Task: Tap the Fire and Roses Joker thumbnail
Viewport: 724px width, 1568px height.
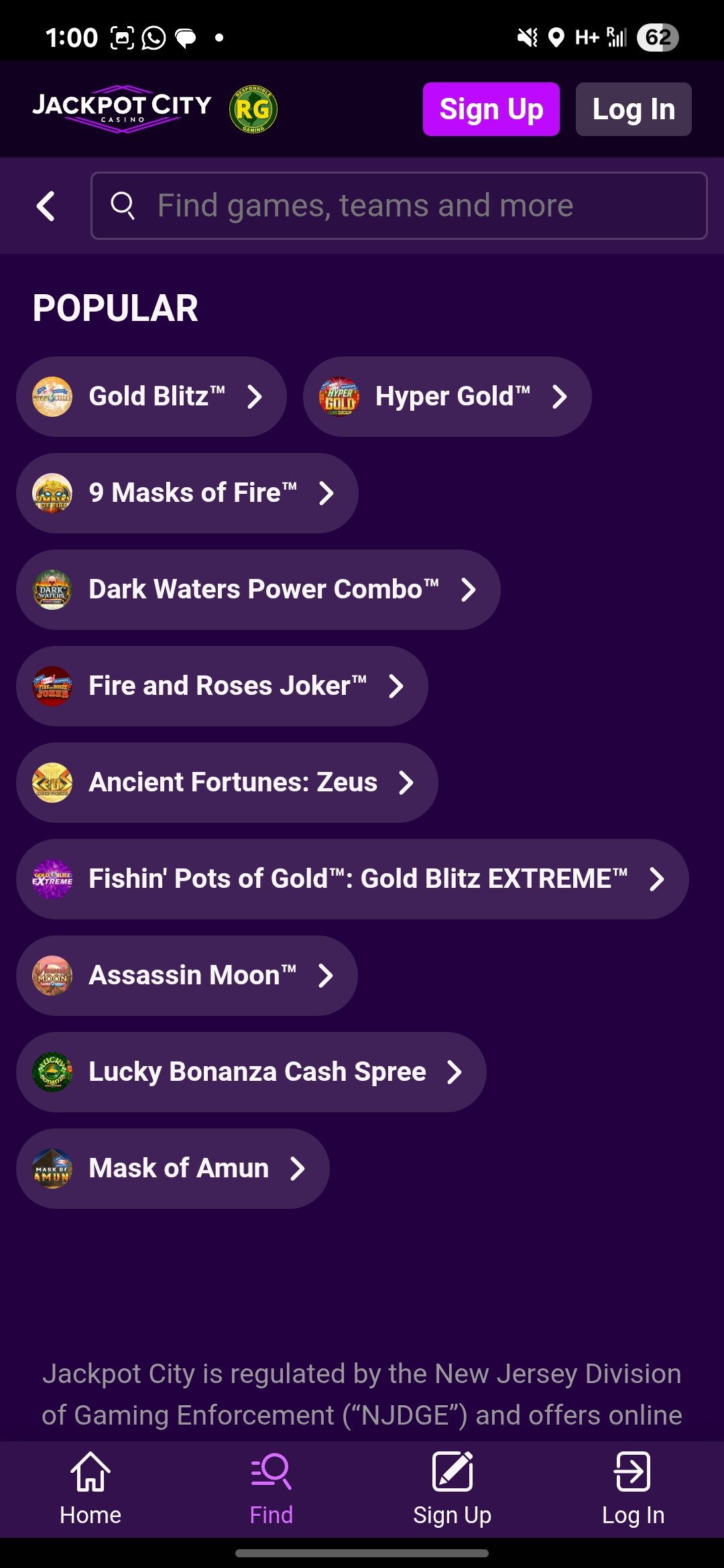Action: (52, 685)
